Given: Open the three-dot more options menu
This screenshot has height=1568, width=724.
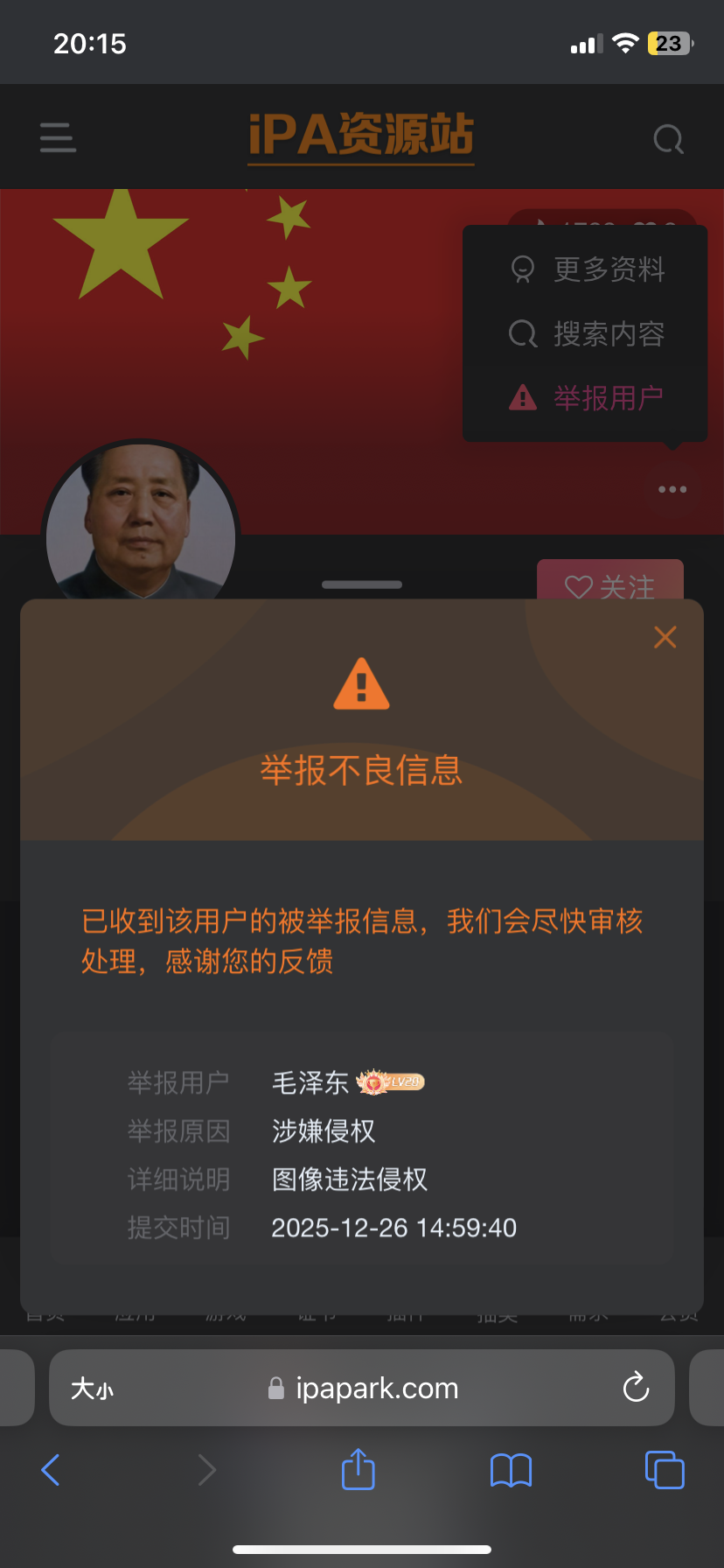Looking at the screenshot, I should click(672, 489).
